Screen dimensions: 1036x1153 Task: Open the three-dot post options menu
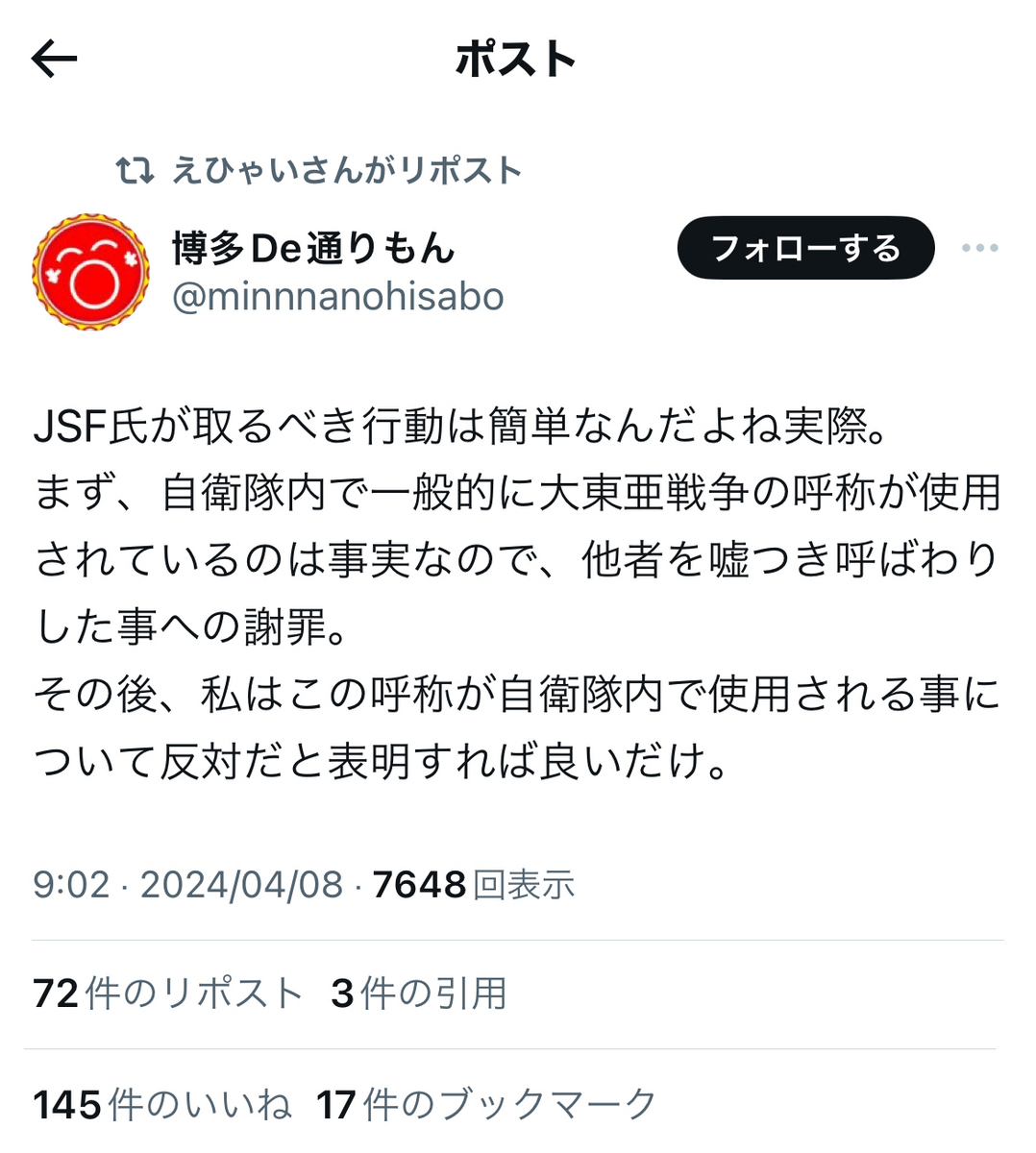point(979,249)
